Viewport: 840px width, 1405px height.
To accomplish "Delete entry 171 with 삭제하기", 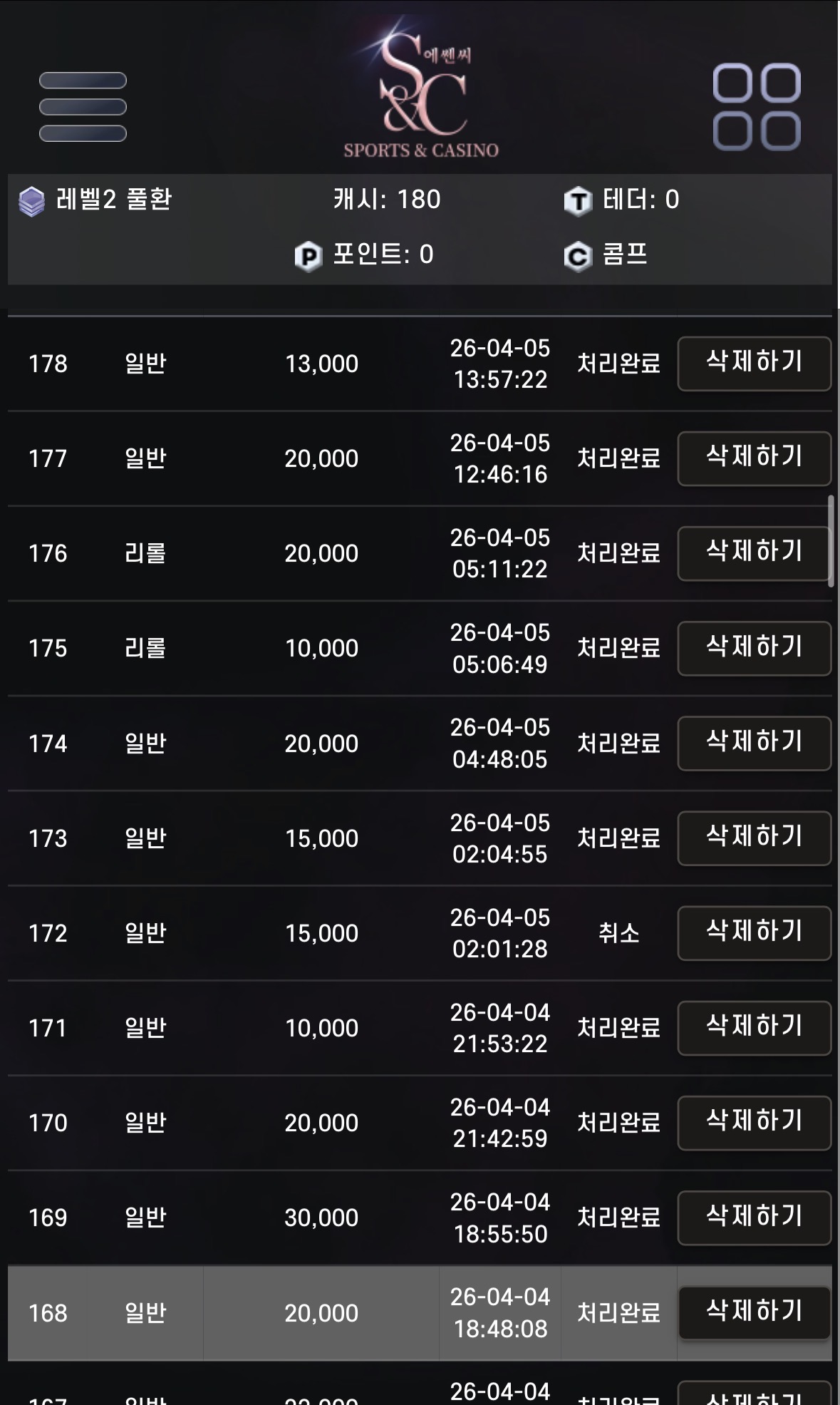I will click(754, 1027).
